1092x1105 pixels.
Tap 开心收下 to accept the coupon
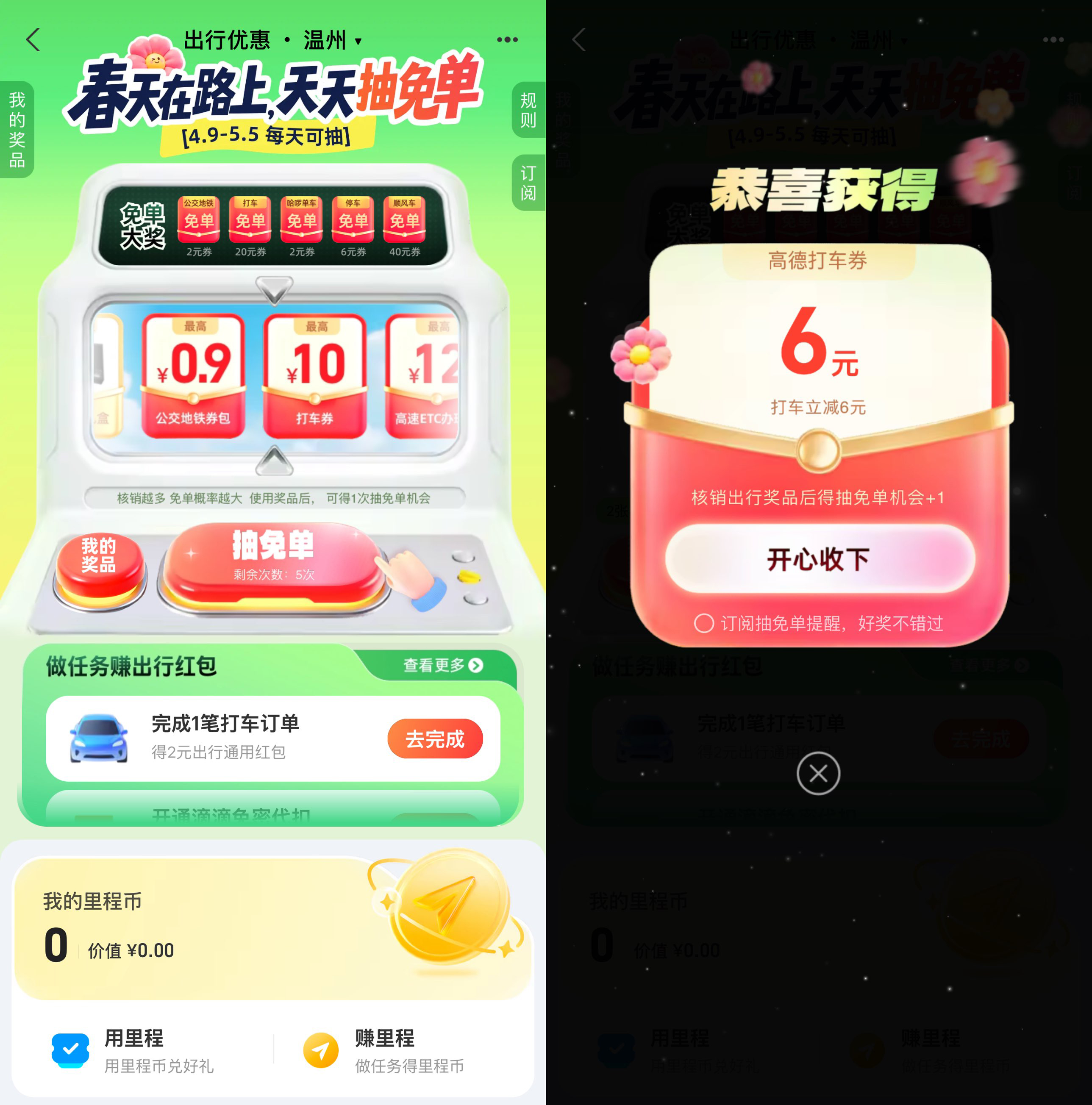pyautogui.click(x=819, y=559)
